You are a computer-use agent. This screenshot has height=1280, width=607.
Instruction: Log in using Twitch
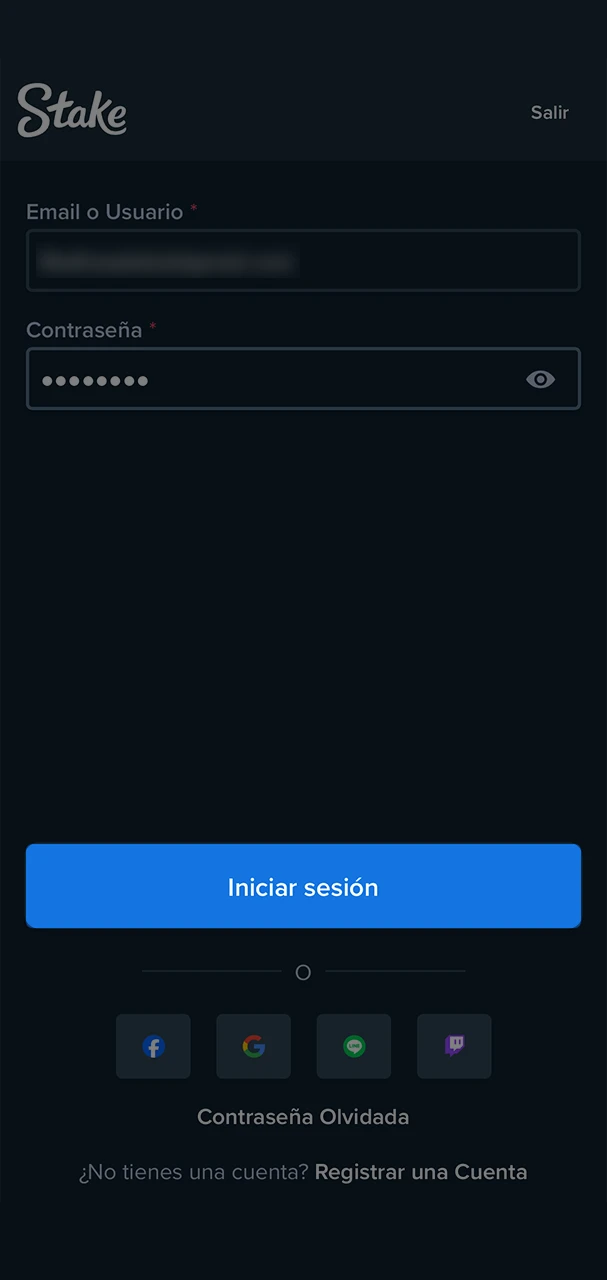pyautogui.click(x=454, y=1046)
